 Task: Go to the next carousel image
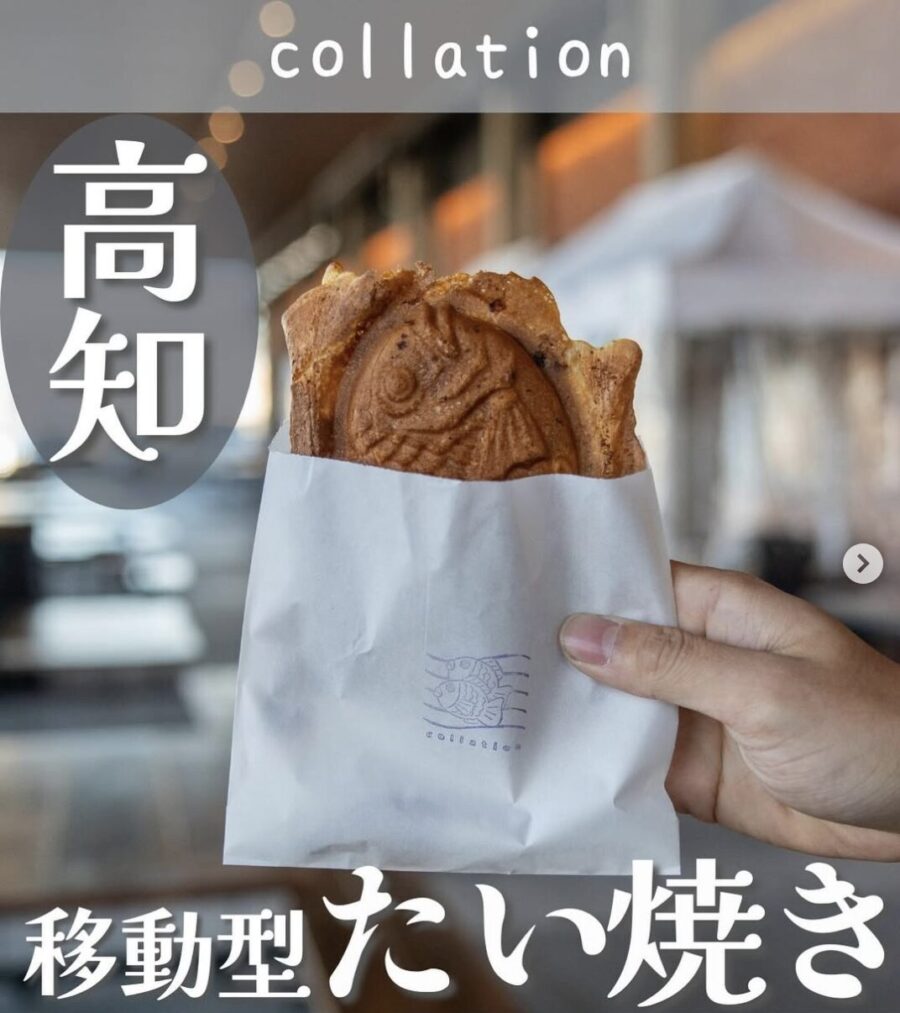pos(862,565)
